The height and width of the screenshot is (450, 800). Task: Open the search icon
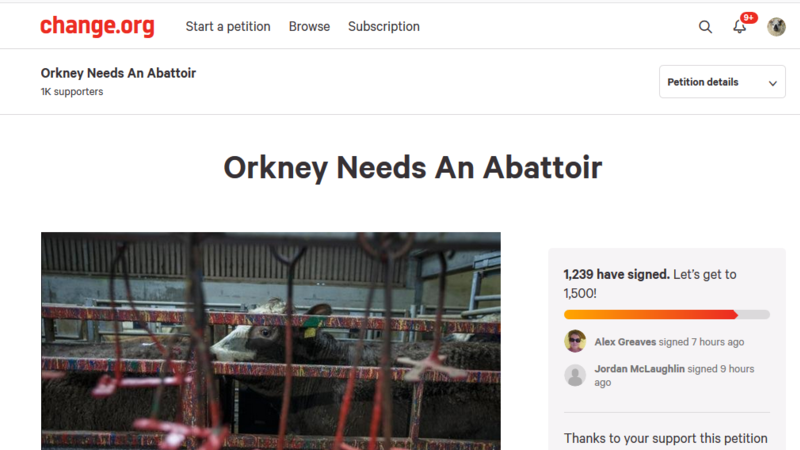pos(705,27)
